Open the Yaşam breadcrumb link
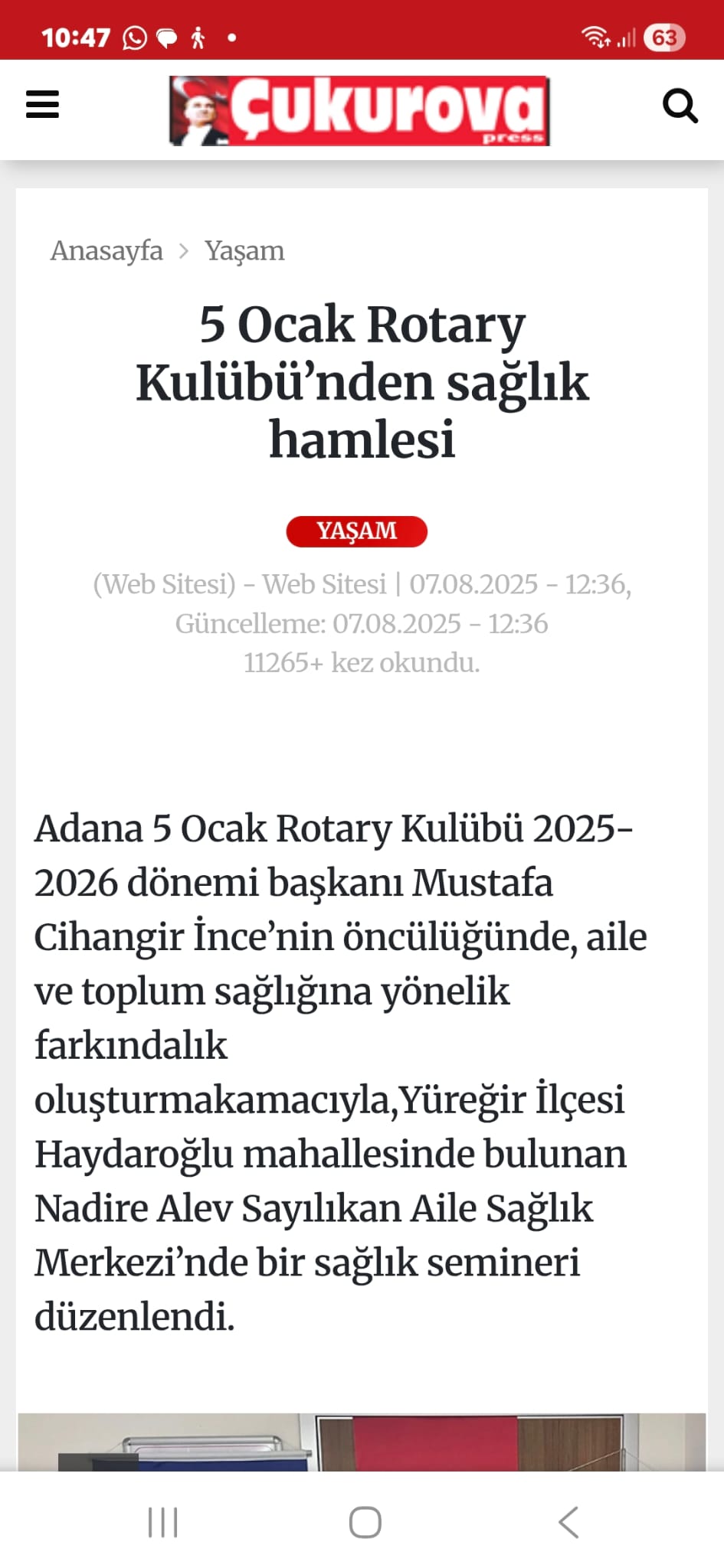The width and height of the screenshot is (724, 1568). pos(244,251)
